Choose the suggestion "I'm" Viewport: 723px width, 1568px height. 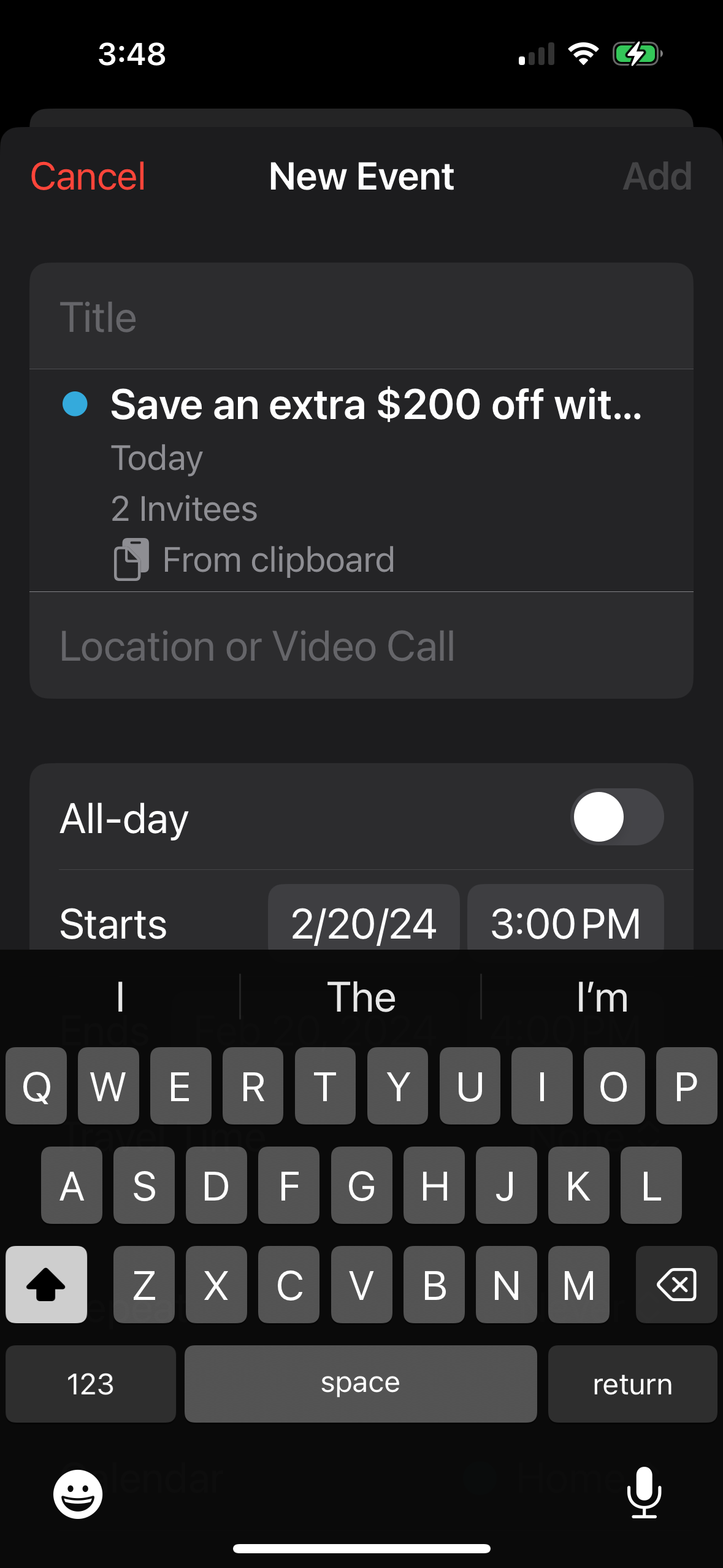pos(602,997)
